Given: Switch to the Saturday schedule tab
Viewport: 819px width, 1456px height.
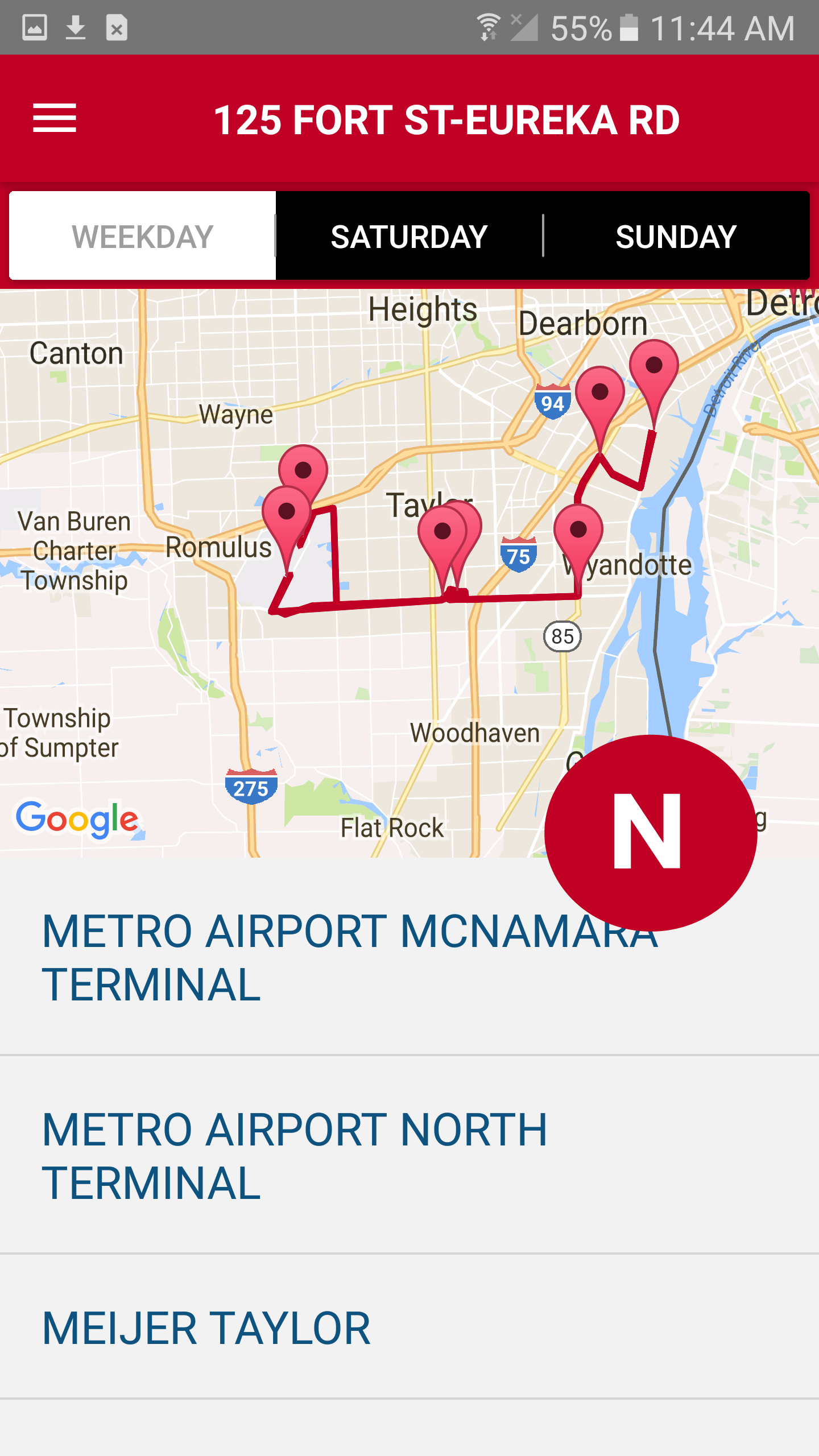Looking at the screenshot, I should tap(409, 236).
